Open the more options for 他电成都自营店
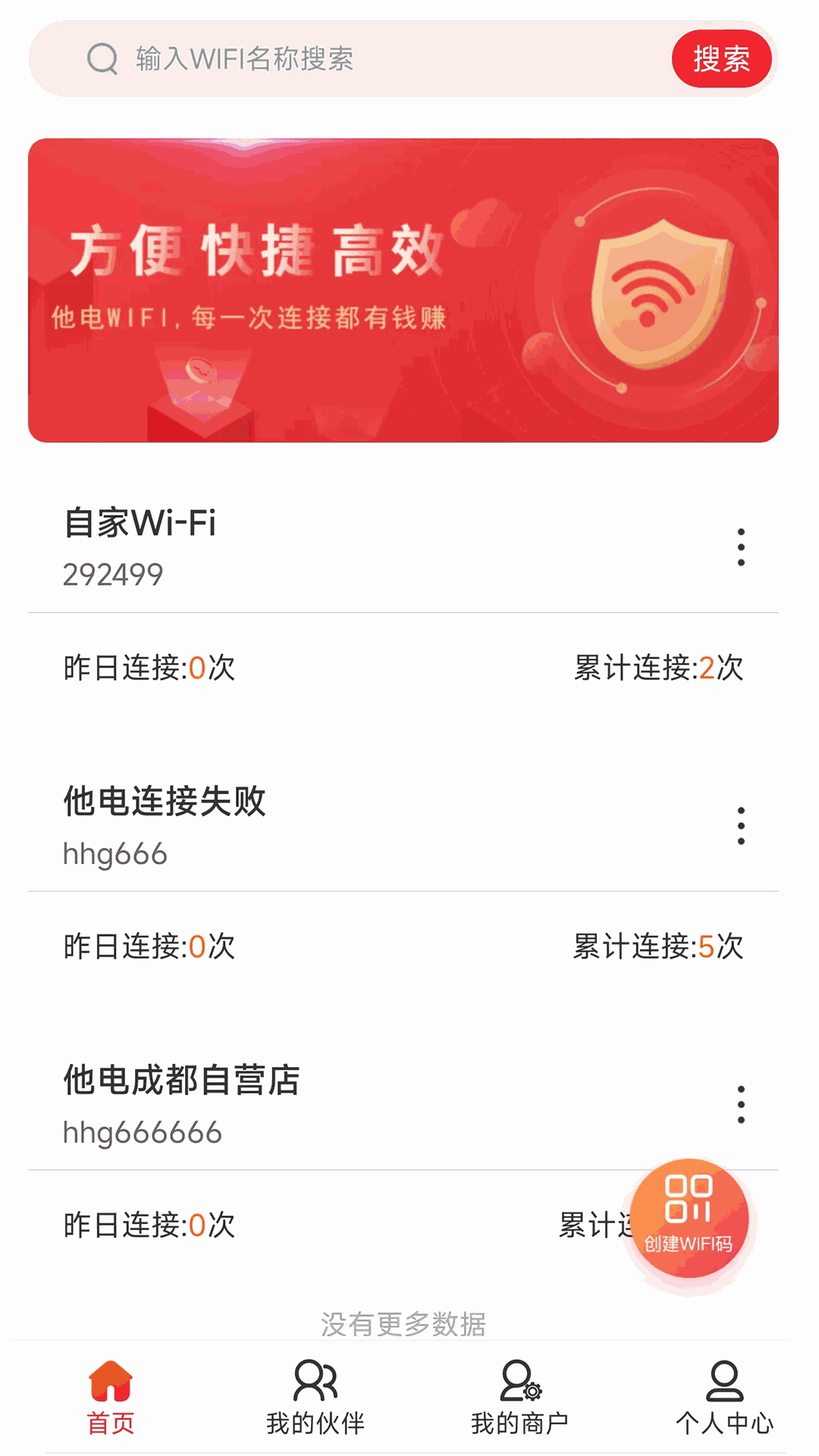 [741, 1104]
